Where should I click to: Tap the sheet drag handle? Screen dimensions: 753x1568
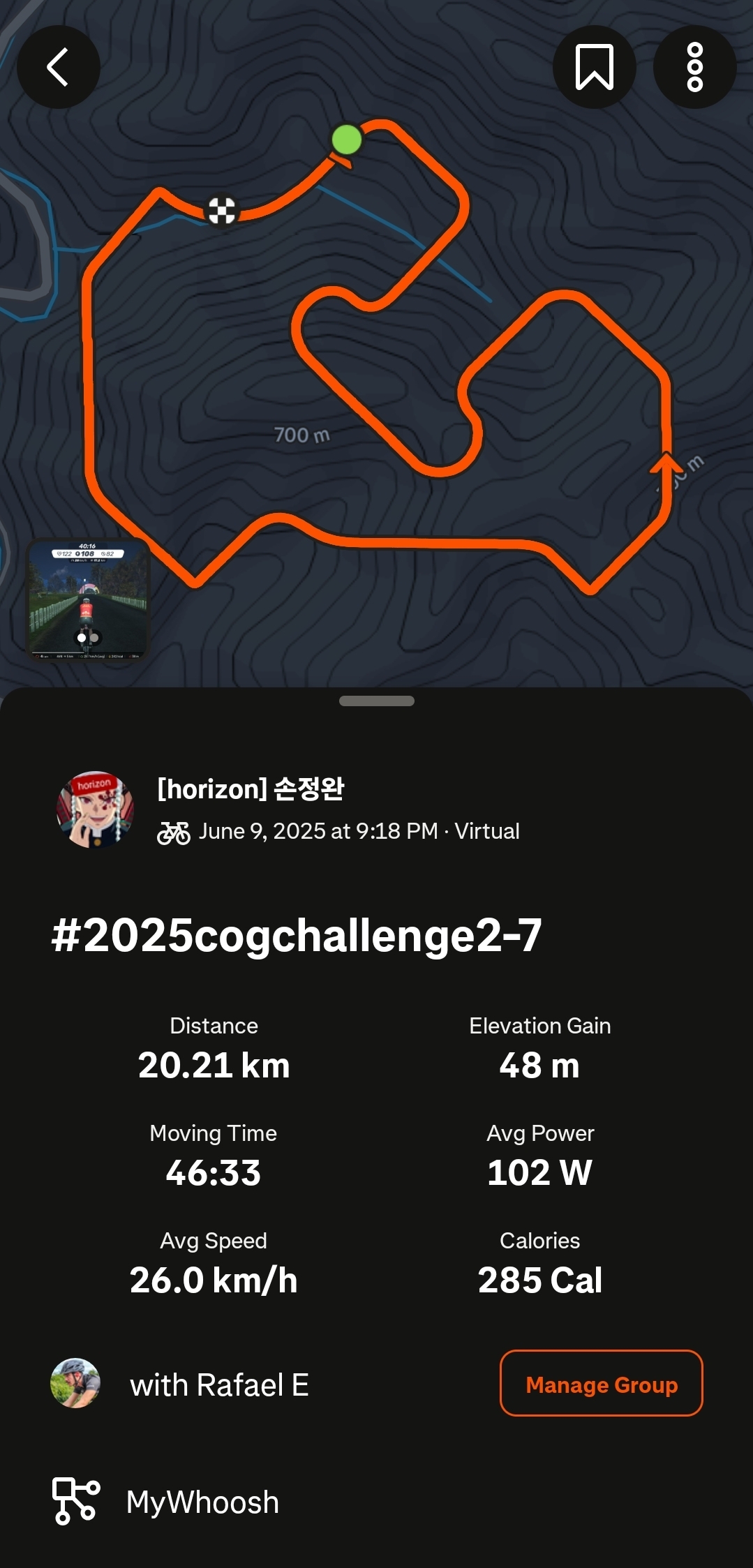coord(377,701)
